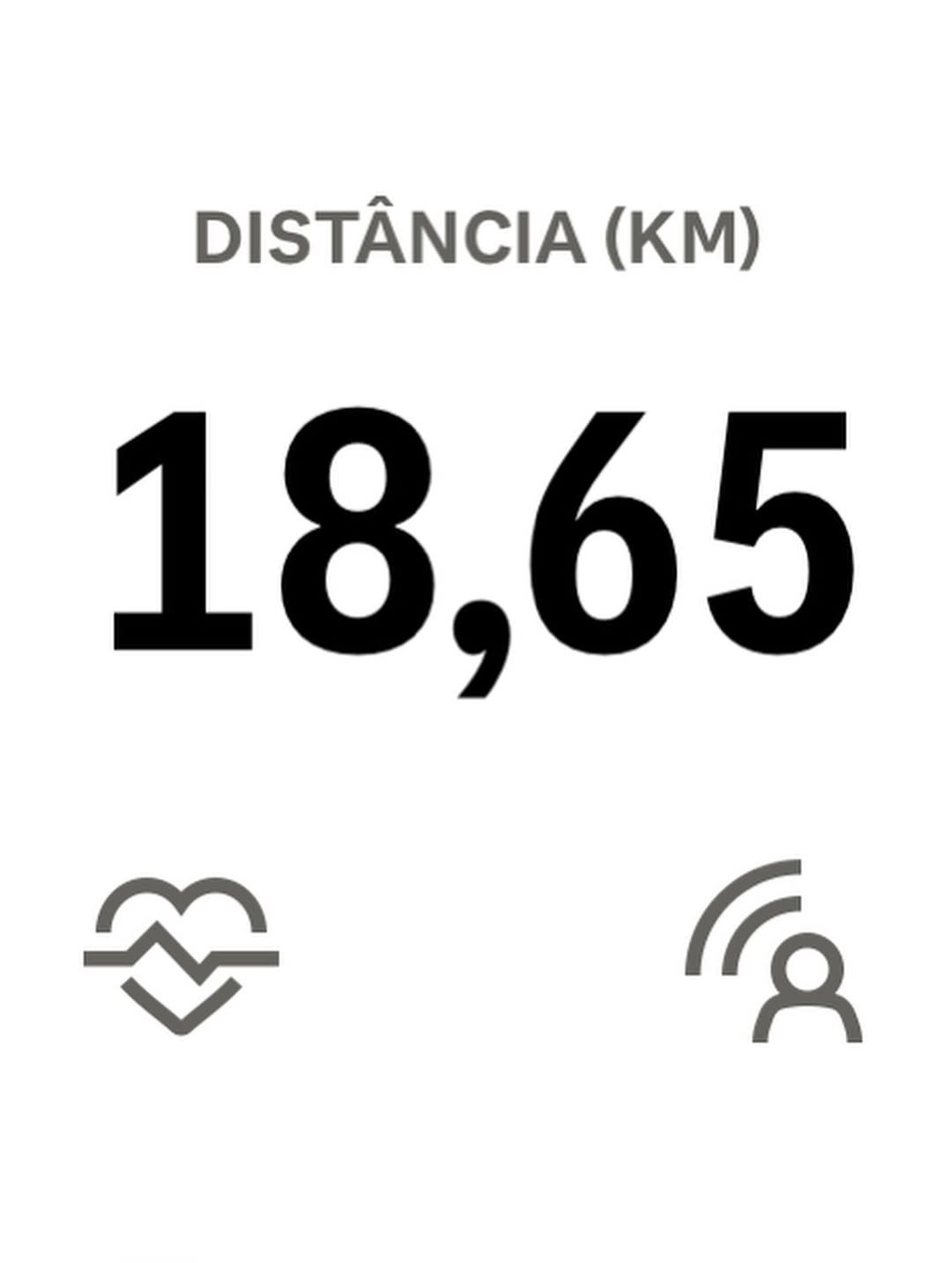Viewport: 952px width, 1263px height.
Task: Open the heart rate sensor icon
Action: 182,955
